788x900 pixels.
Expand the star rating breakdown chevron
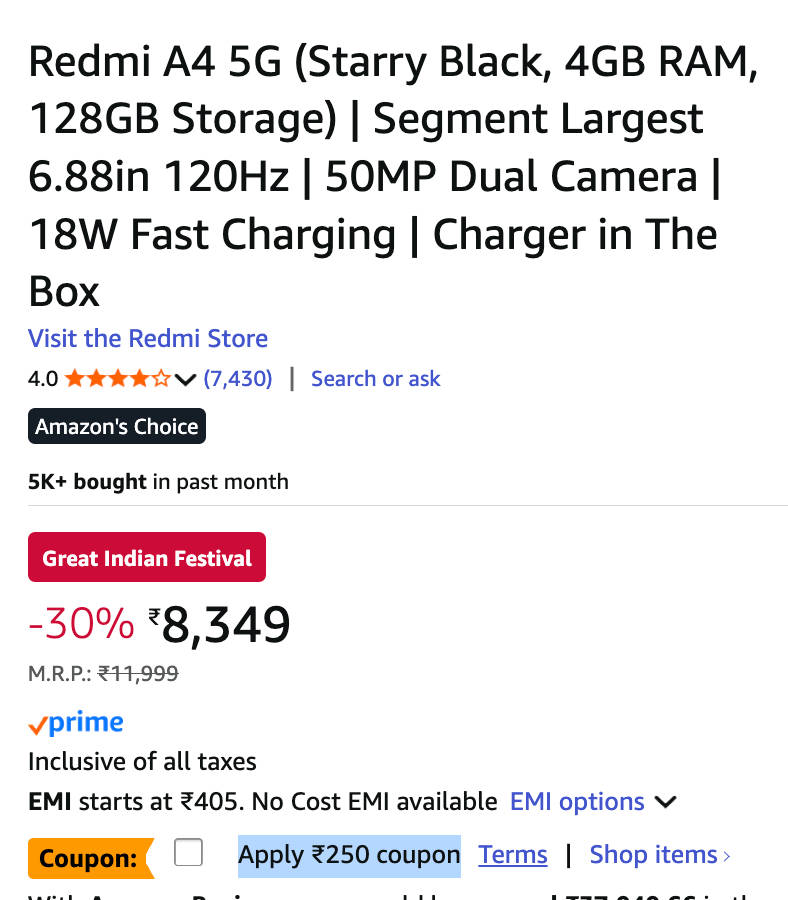[185, 379]
